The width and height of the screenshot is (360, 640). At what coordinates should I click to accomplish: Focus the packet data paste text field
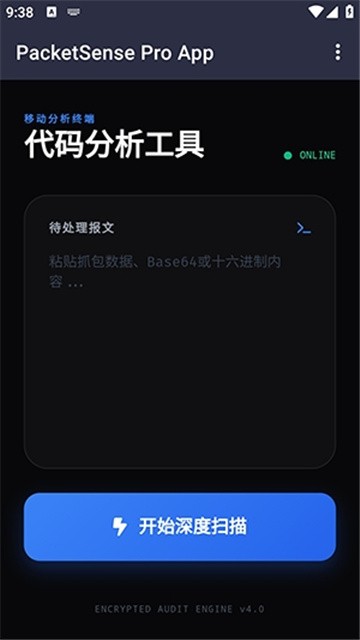coord(180,353)
